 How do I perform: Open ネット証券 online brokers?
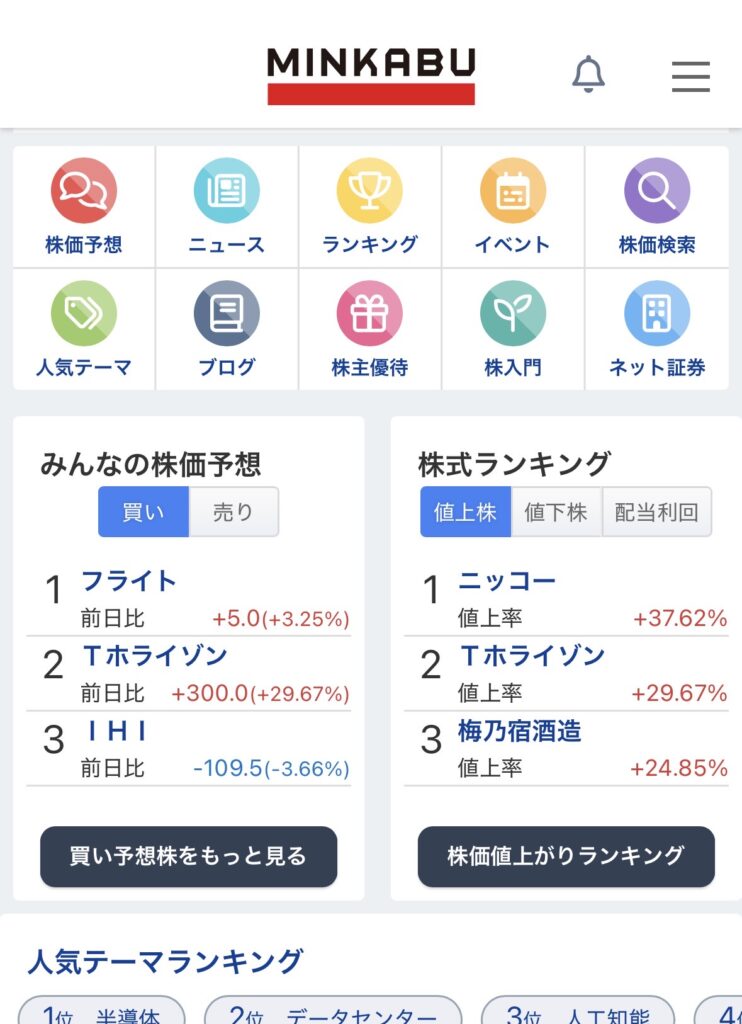pyautogui.click(x=657, y=329)
